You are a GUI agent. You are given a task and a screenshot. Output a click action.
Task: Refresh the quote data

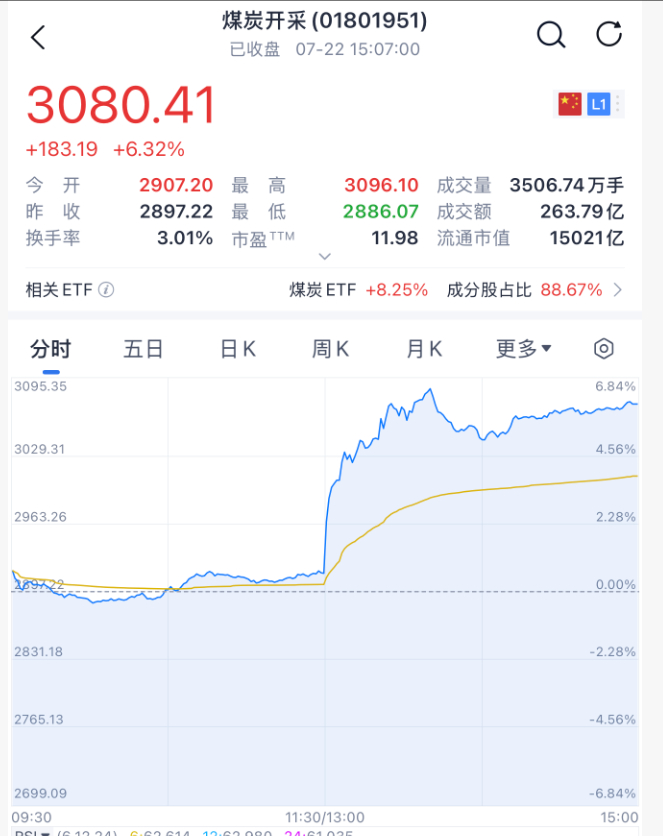609,35
